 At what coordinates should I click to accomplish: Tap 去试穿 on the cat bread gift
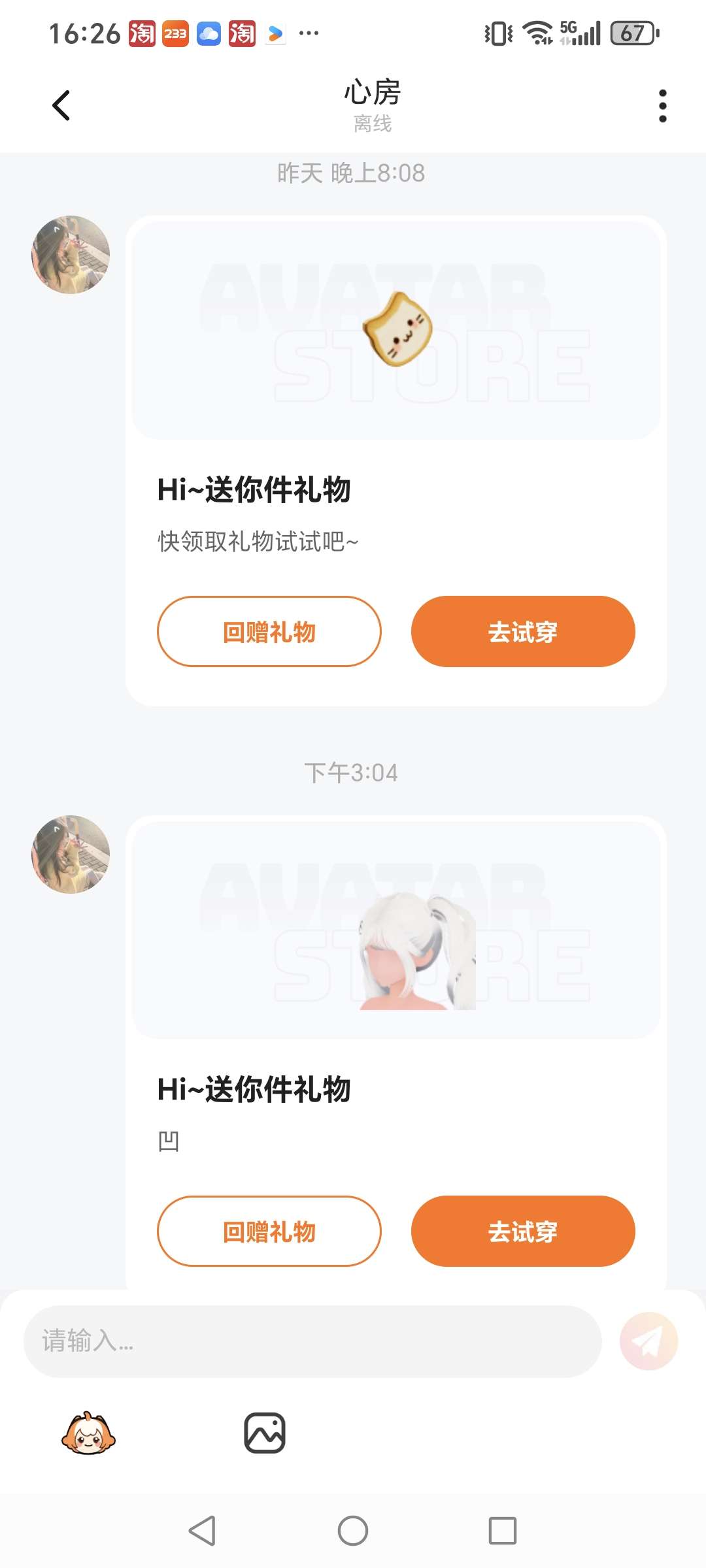(523, 632)
